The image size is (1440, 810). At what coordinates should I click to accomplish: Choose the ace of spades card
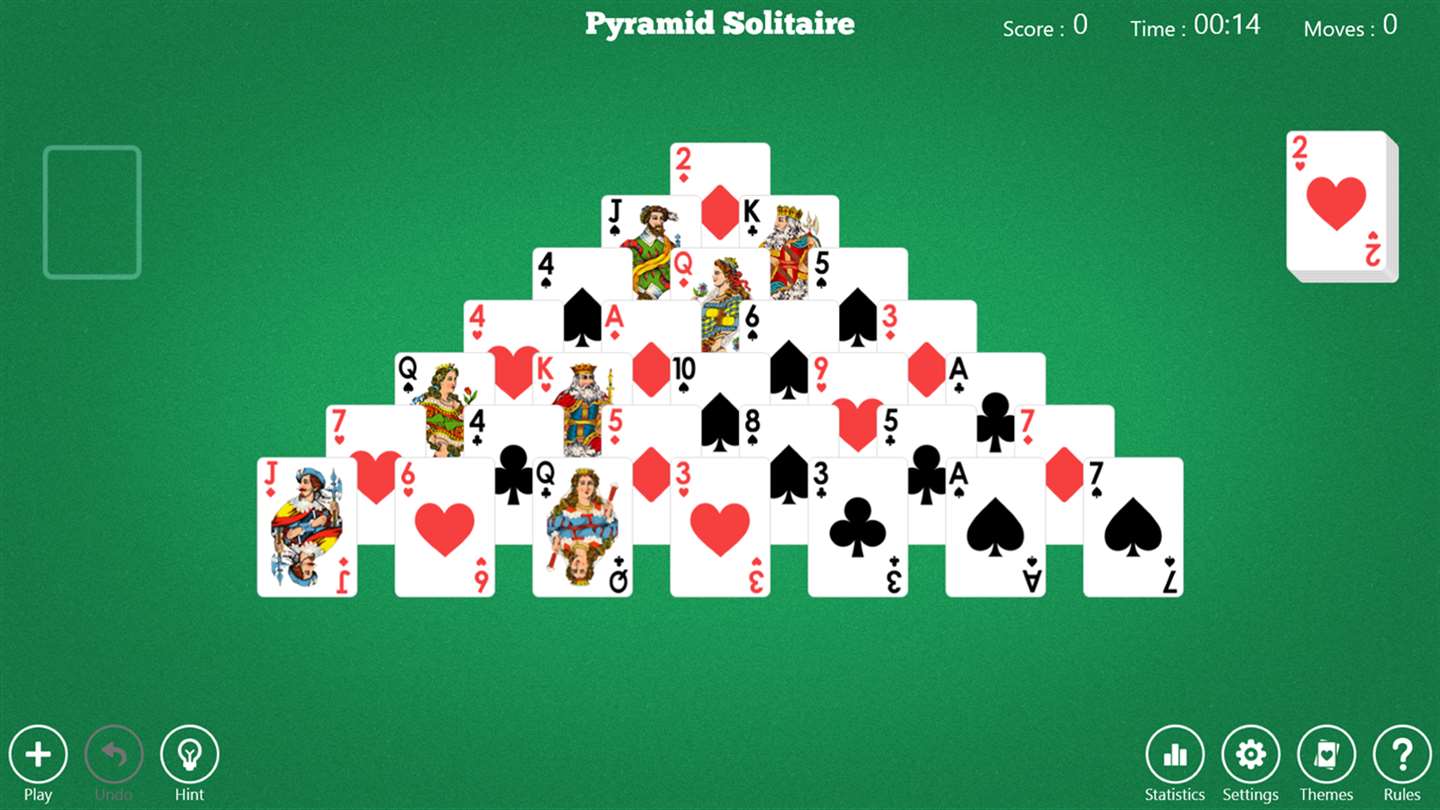pos(995,527)
